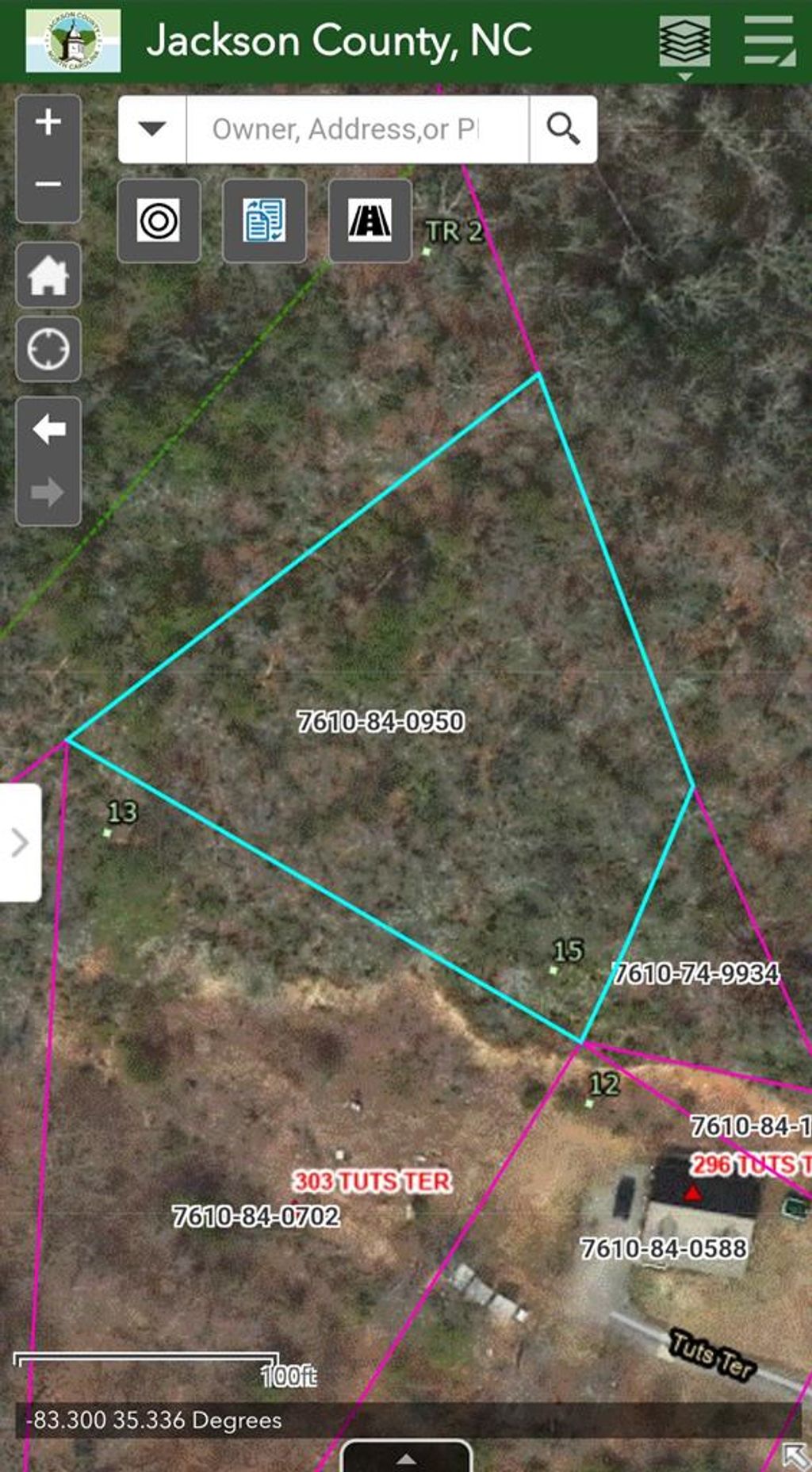
Task: Open the overview map arrow
Action: click(x=795, y=1455)
